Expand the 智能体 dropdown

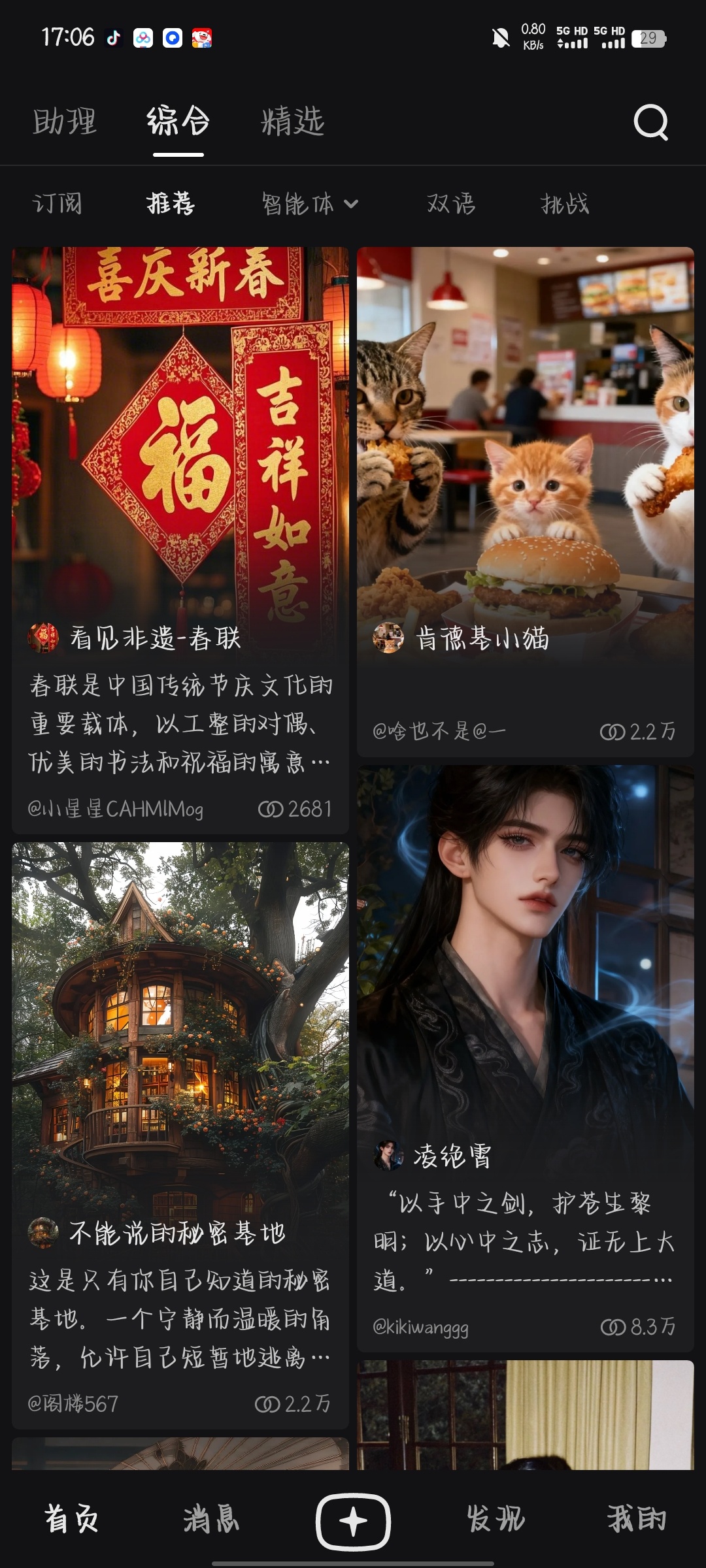point(310,204)
